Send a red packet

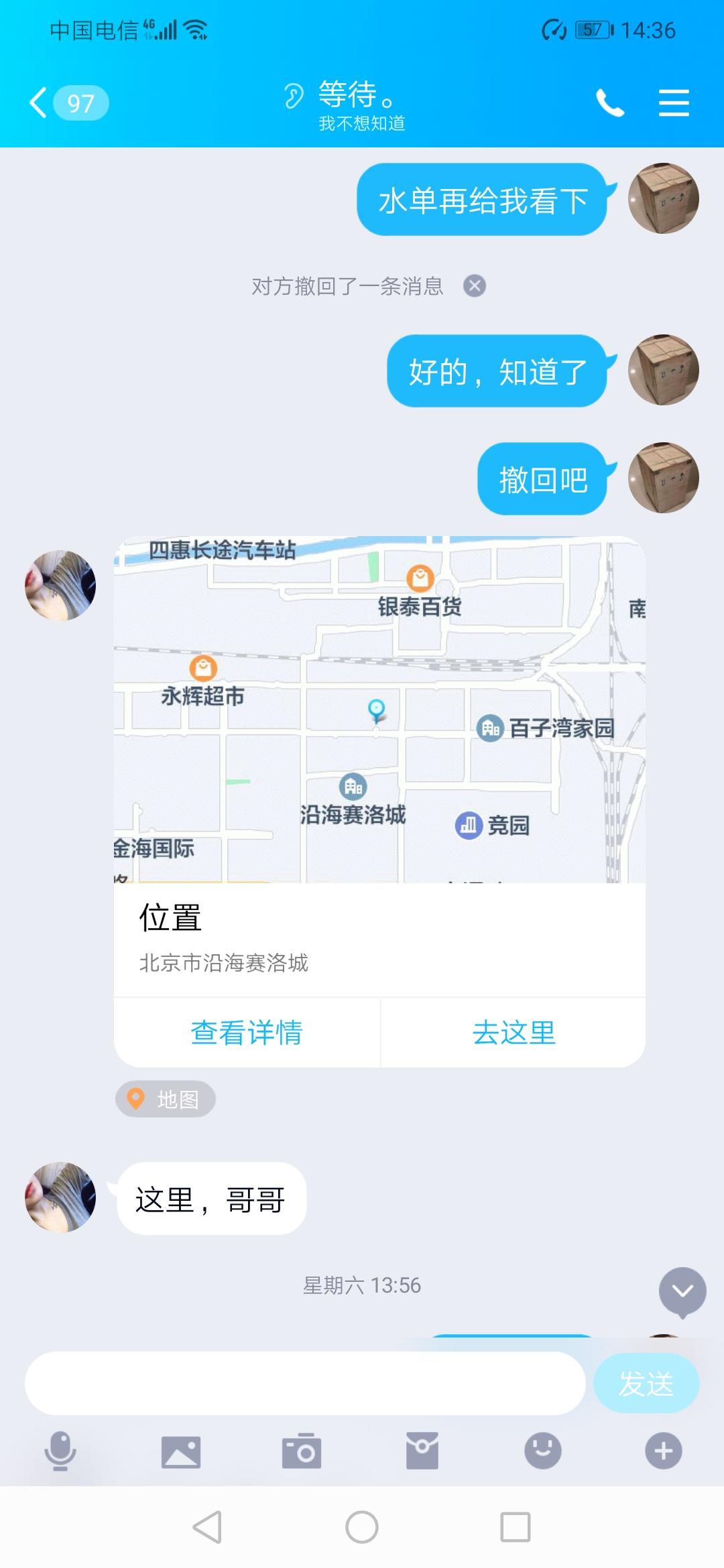click(x=422, y=1451)
